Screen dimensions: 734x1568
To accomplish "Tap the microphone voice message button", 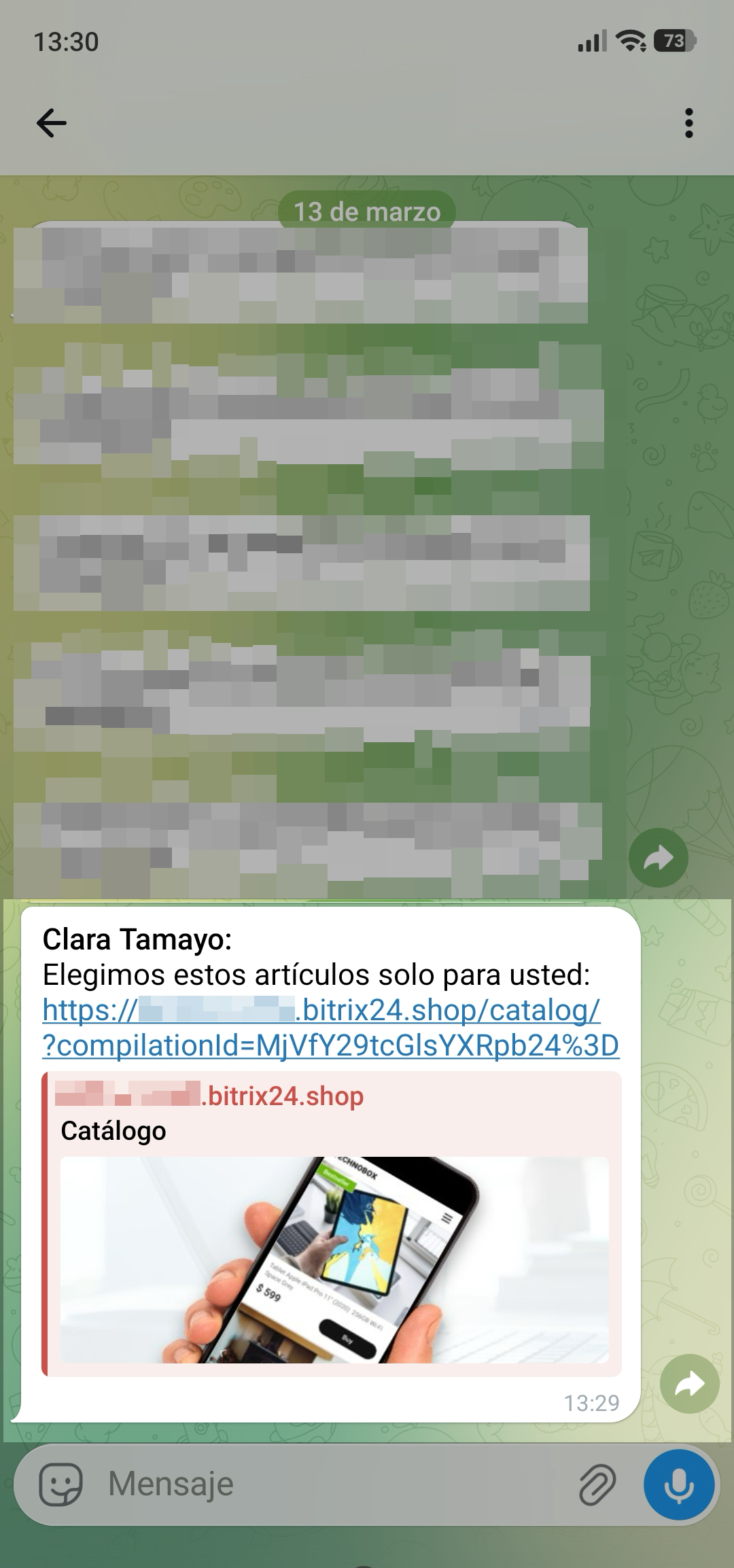I will pyautogui.click(x=678, y=1484).
